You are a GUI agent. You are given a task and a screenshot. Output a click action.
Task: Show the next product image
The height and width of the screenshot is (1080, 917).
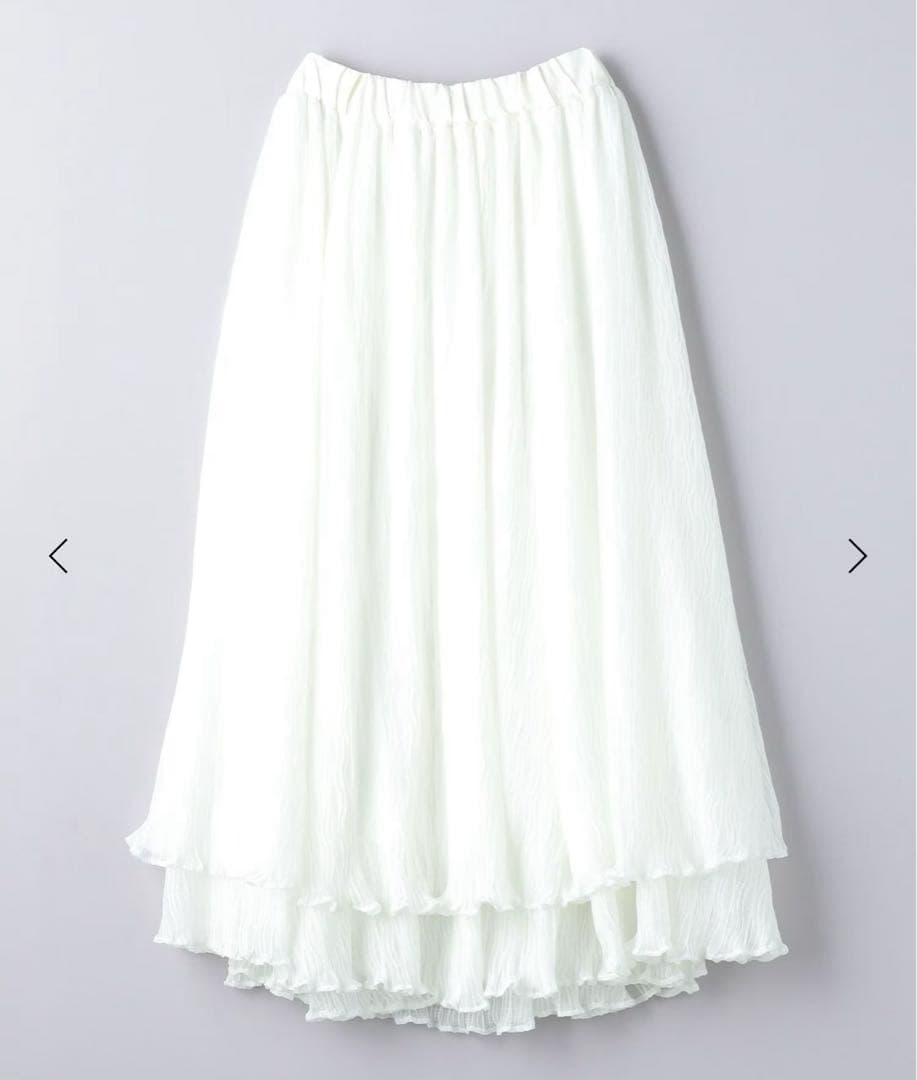click(857, 555)
